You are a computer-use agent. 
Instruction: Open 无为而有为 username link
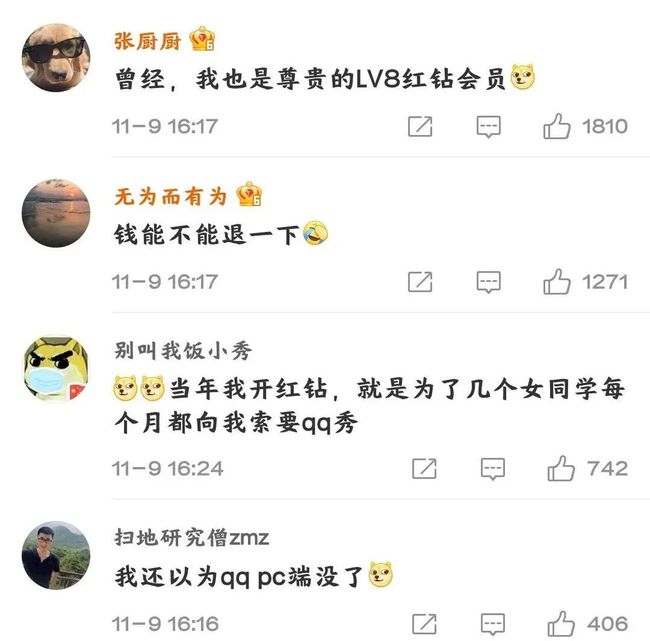170,196
